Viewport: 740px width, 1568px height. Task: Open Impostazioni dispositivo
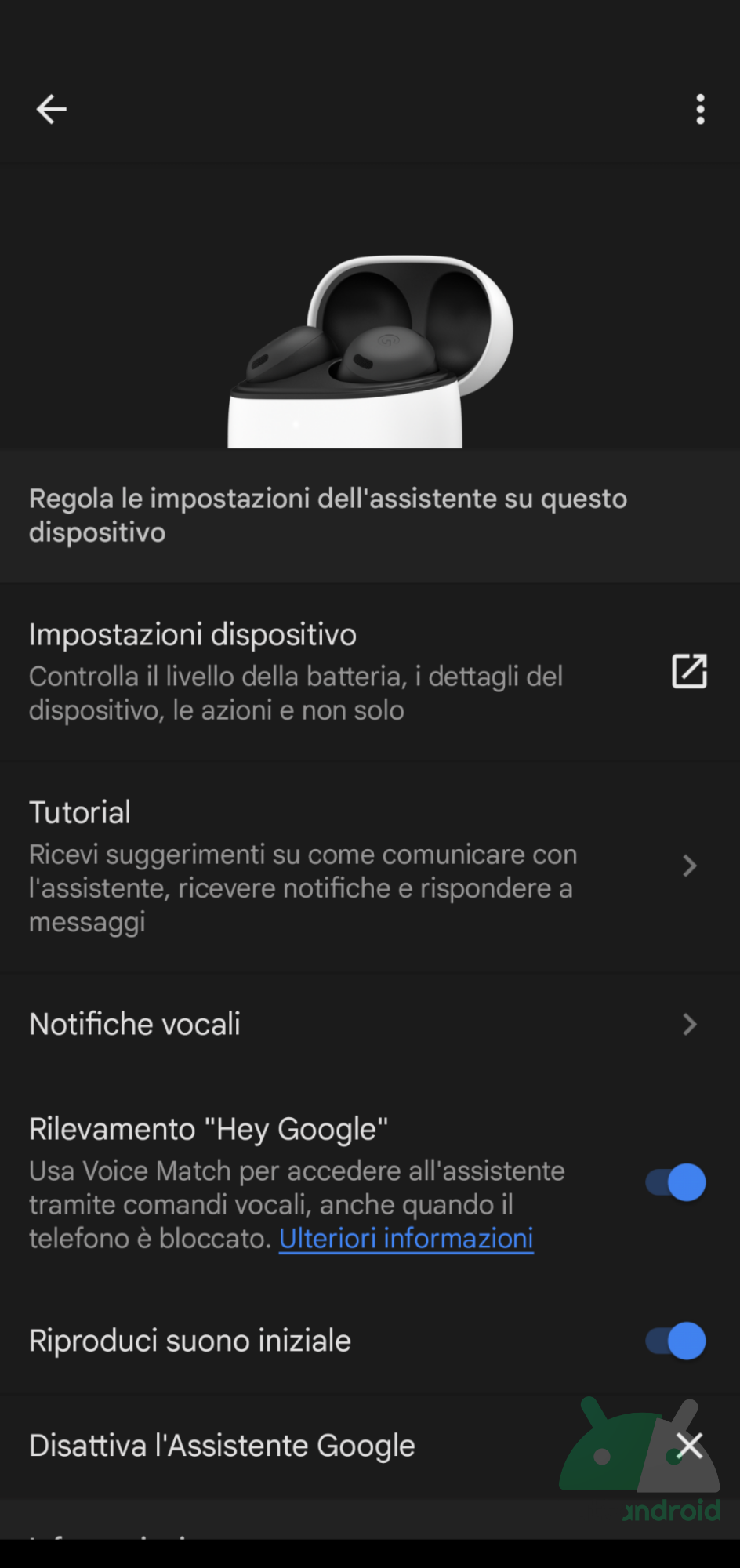370,672
